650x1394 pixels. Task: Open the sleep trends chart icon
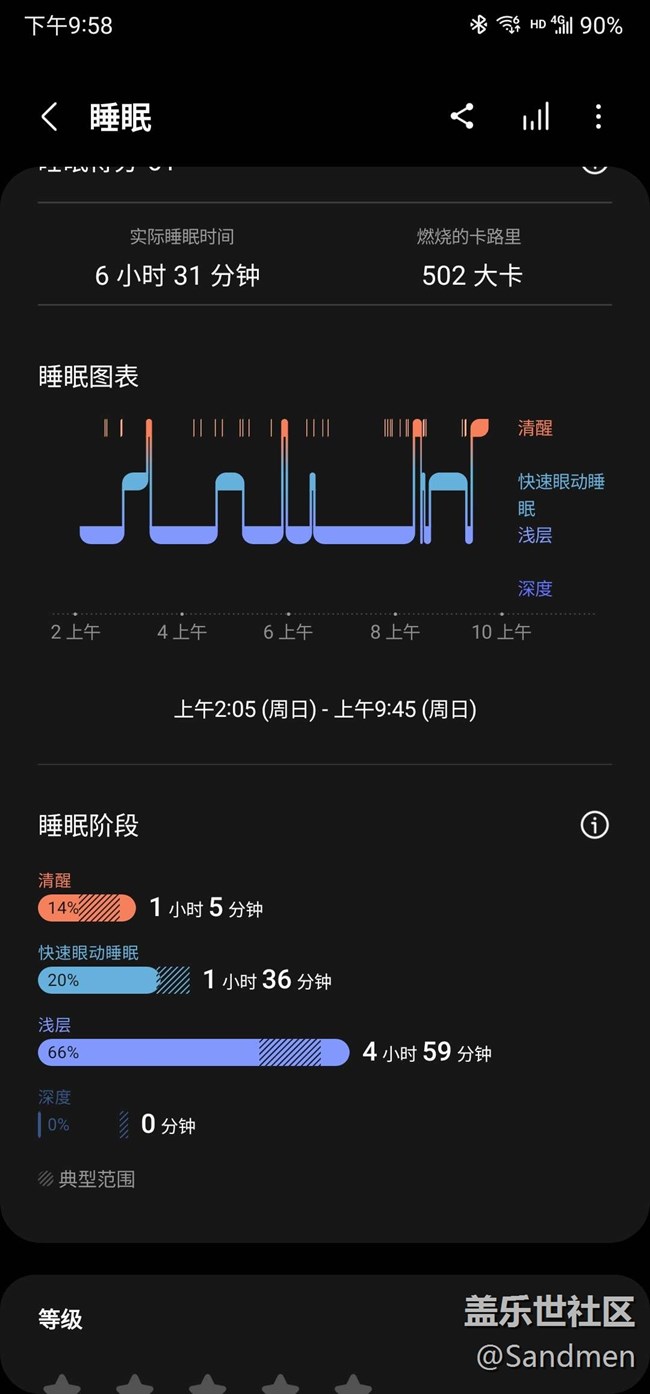tap(536, 117)
